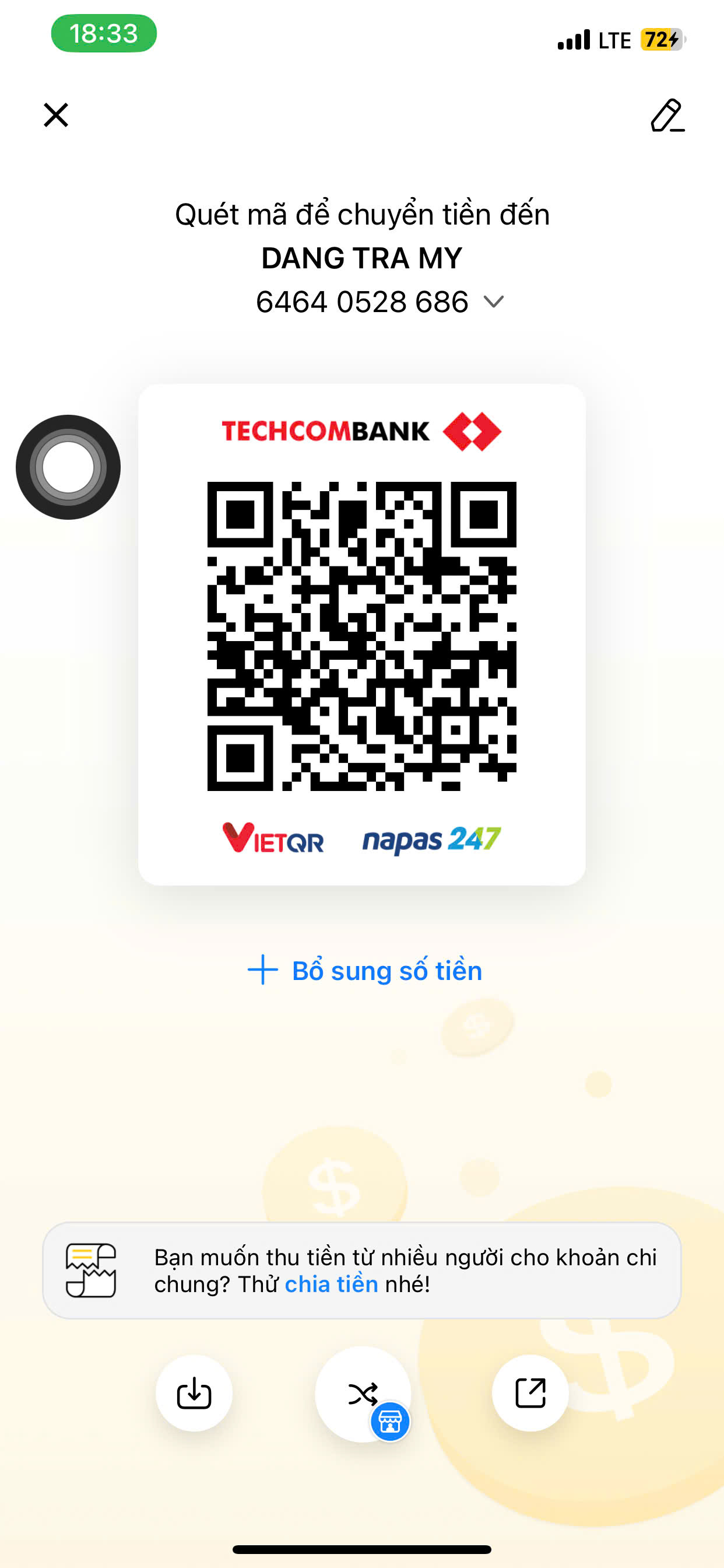Expand account number 6464 0528 686 dropdown
Viewport: 724px width, 1568px height.
coord(493,302)
